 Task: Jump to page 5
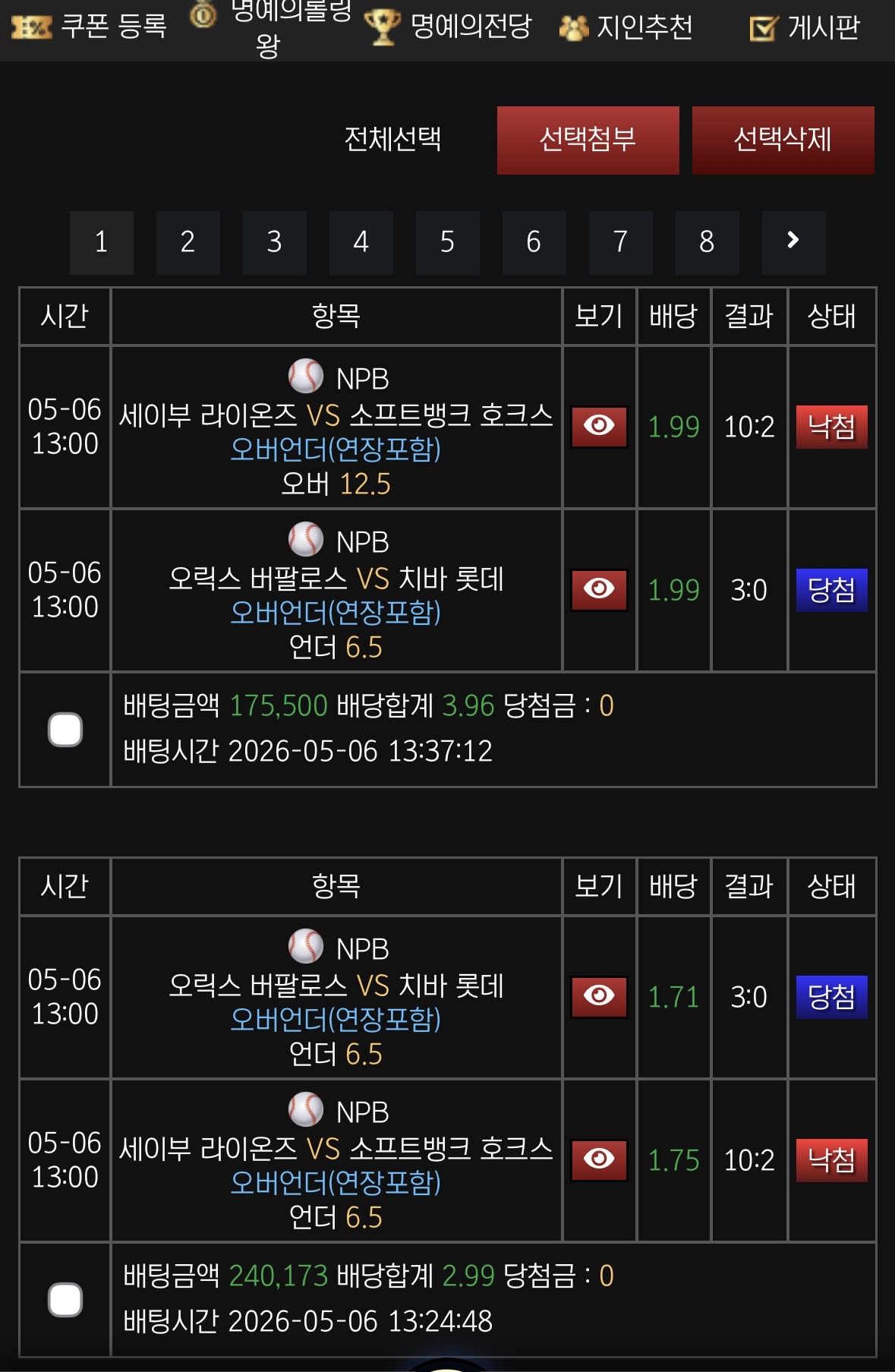click(447, 242)
